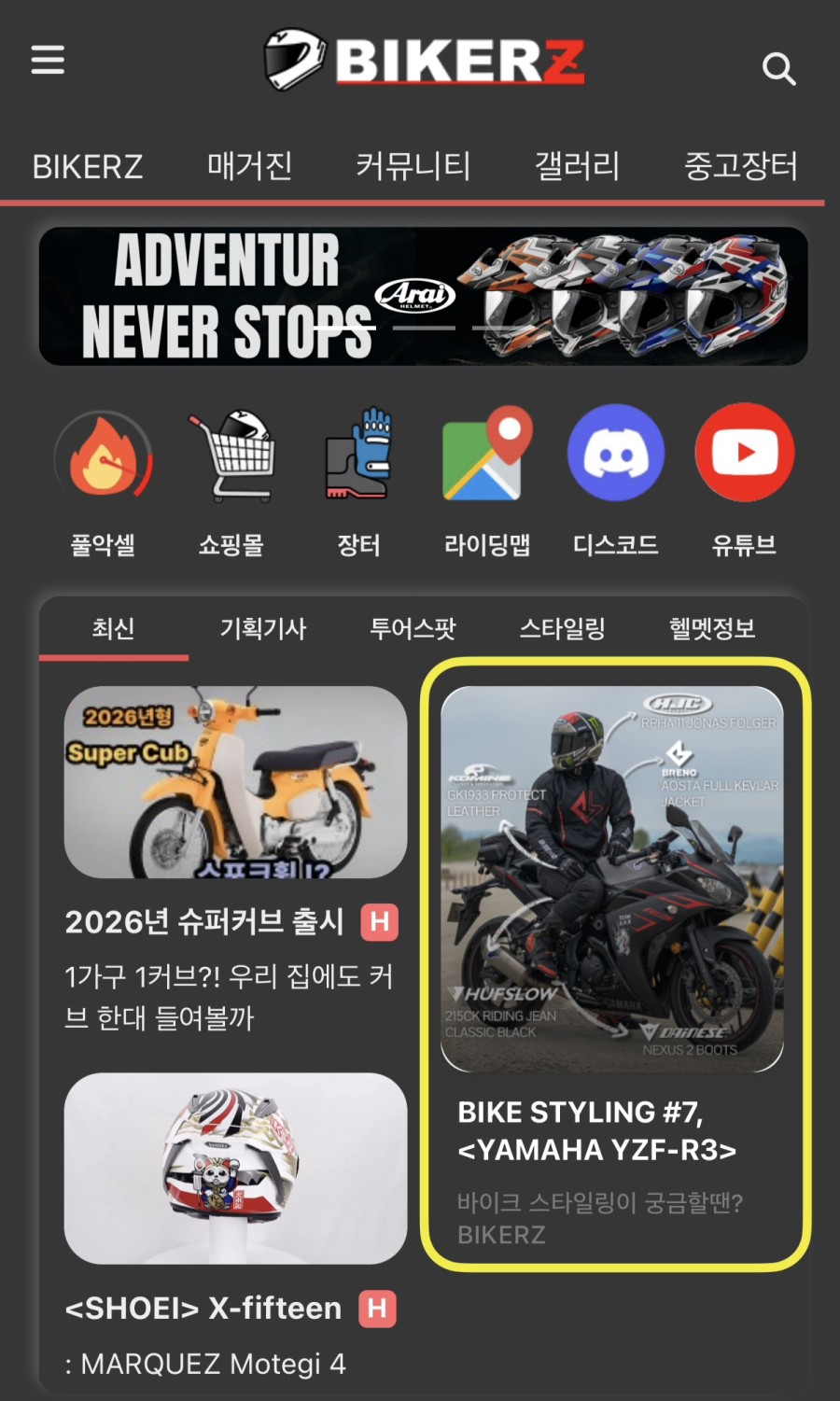Open the hamburger menu
Screen dimensions: 840x1401
(48, 60)
